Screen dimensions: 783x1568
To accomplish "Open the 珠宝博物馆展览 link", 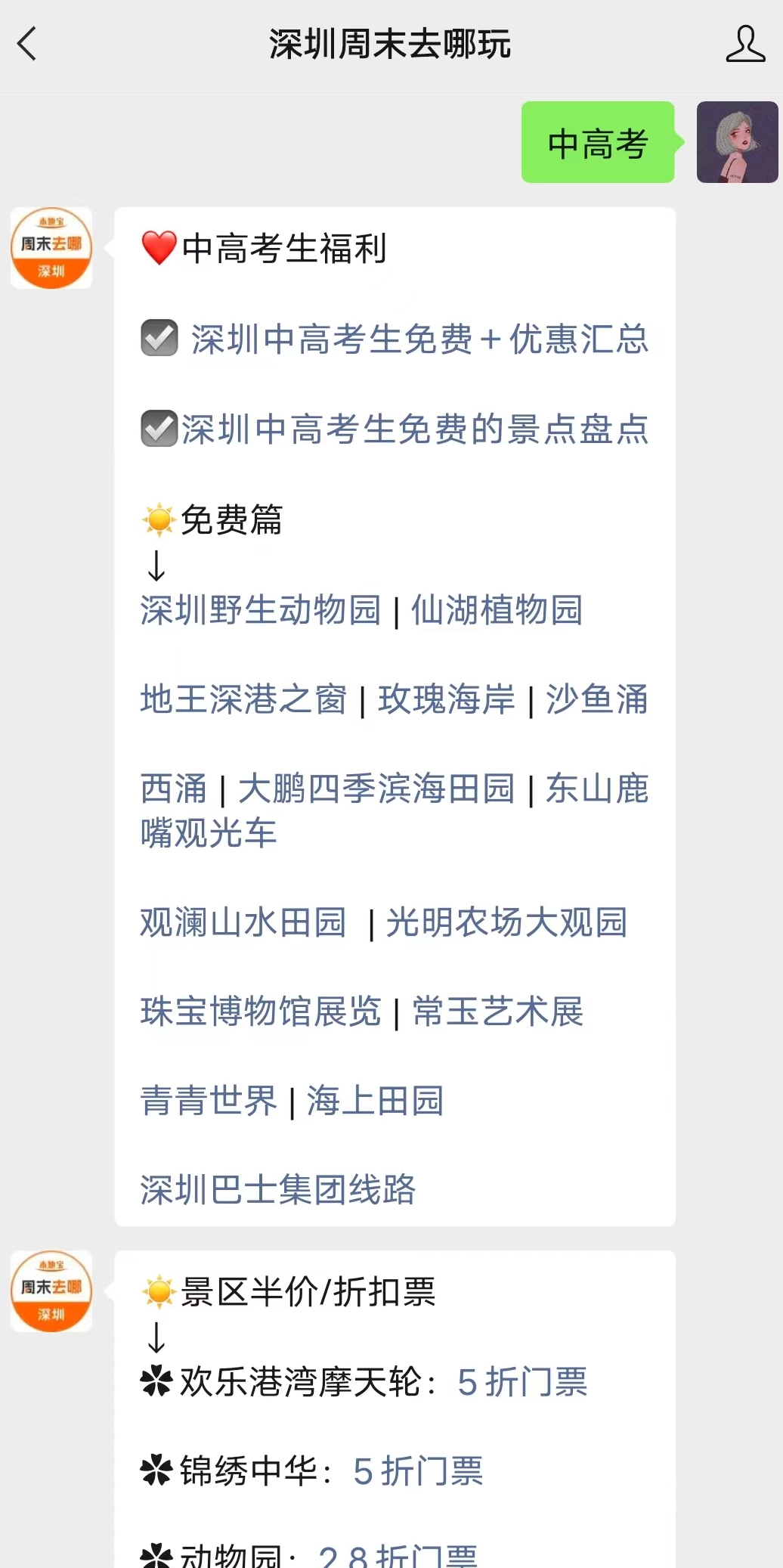I will pos(261,1012).
